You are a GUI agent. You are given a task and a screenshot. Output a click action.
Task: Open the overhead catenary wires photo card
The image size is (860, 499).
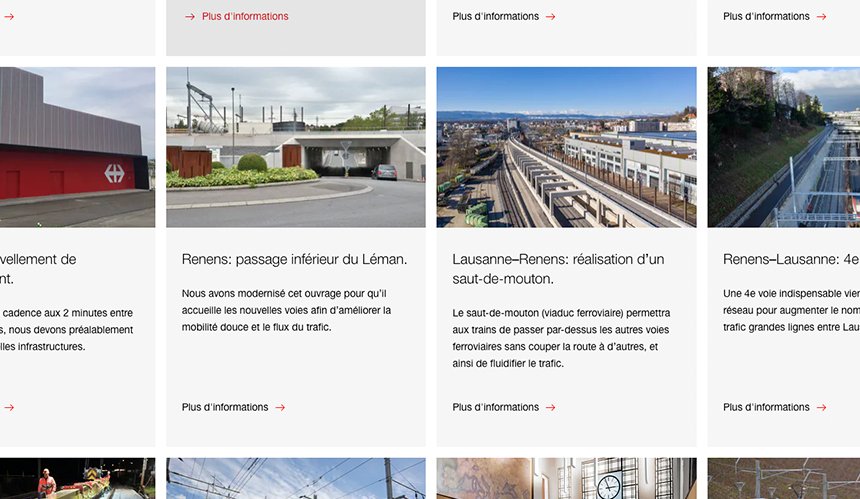tap(295, 479)
